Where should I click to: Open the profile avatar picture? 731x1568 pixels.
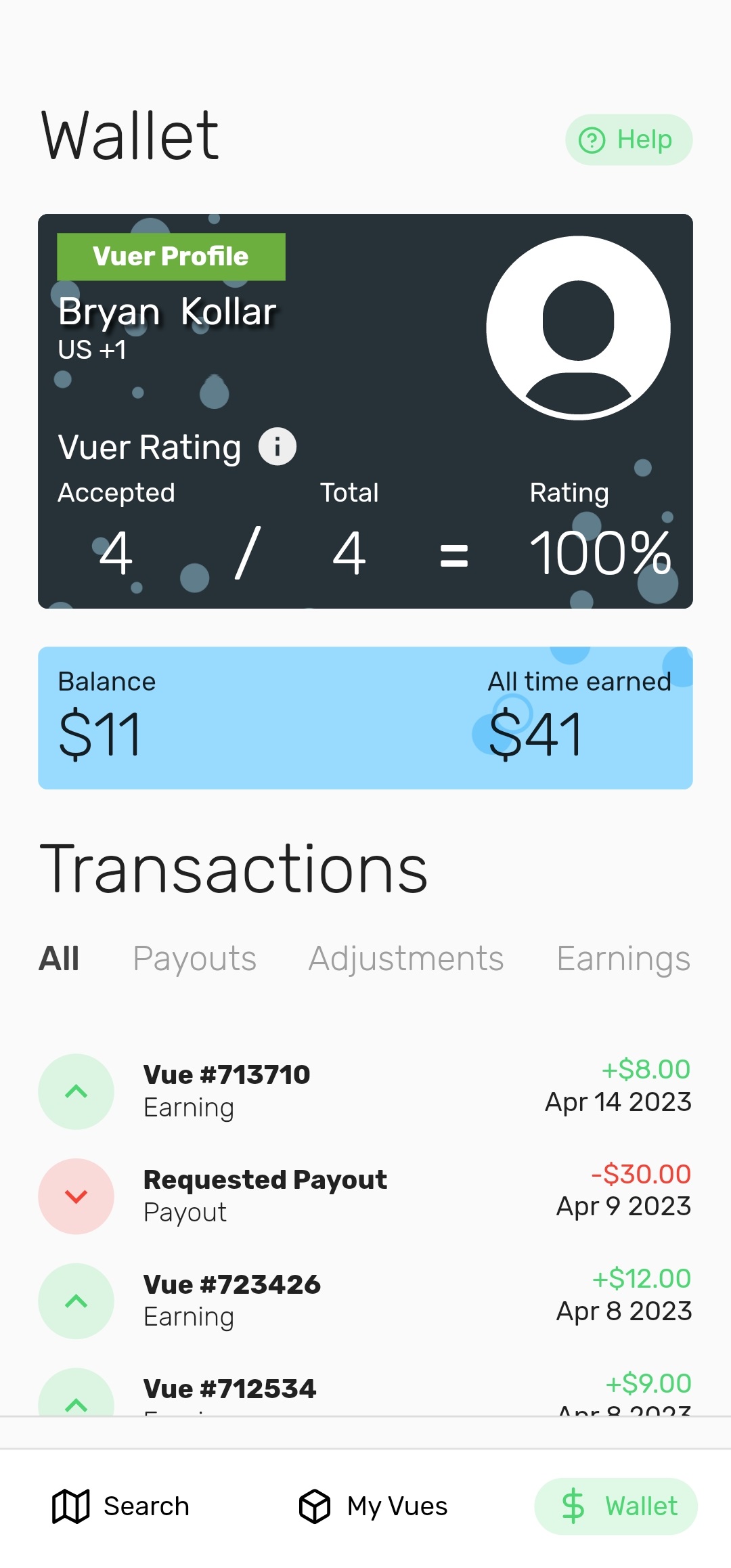pos(578,328)
